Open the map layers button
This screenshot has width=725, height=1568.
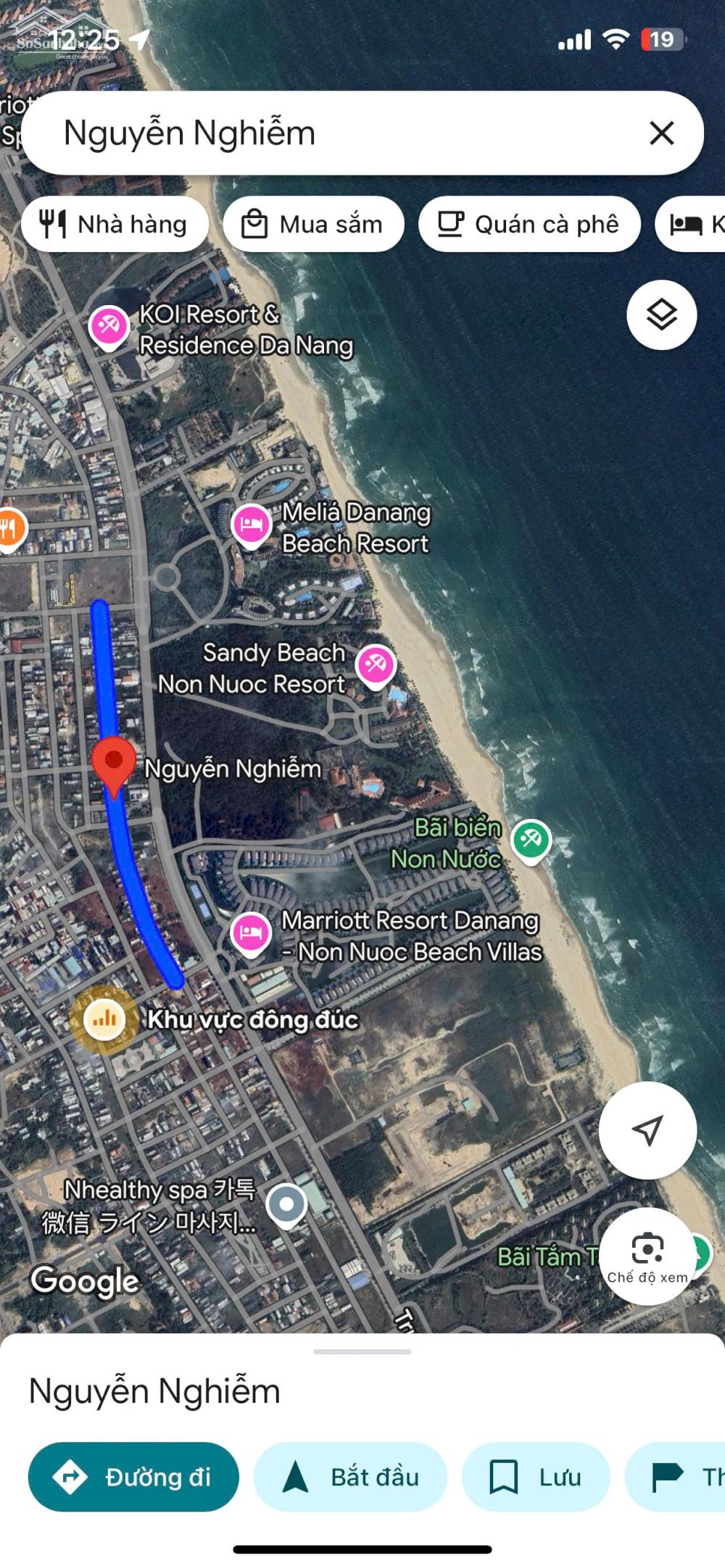(662, 315)
